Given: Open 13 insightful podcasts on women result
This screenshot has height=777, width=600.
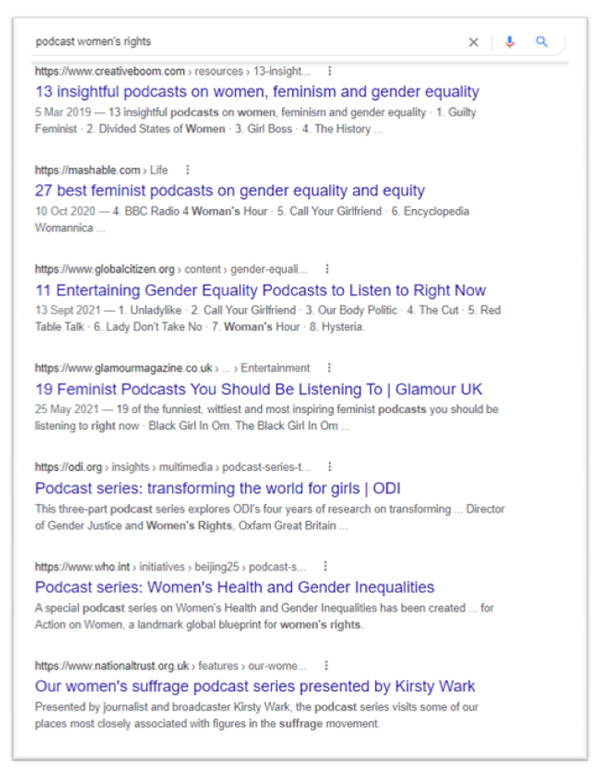Looking at the screenshot, I should [257, 92].
